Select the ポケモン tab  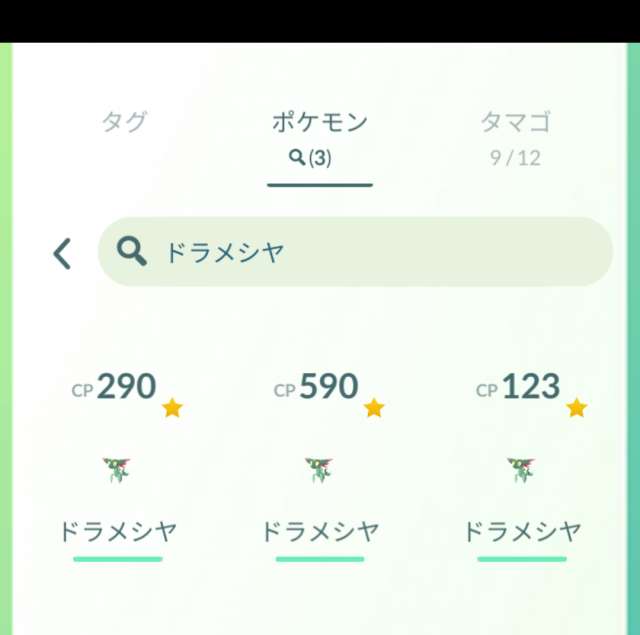point(320,136)
